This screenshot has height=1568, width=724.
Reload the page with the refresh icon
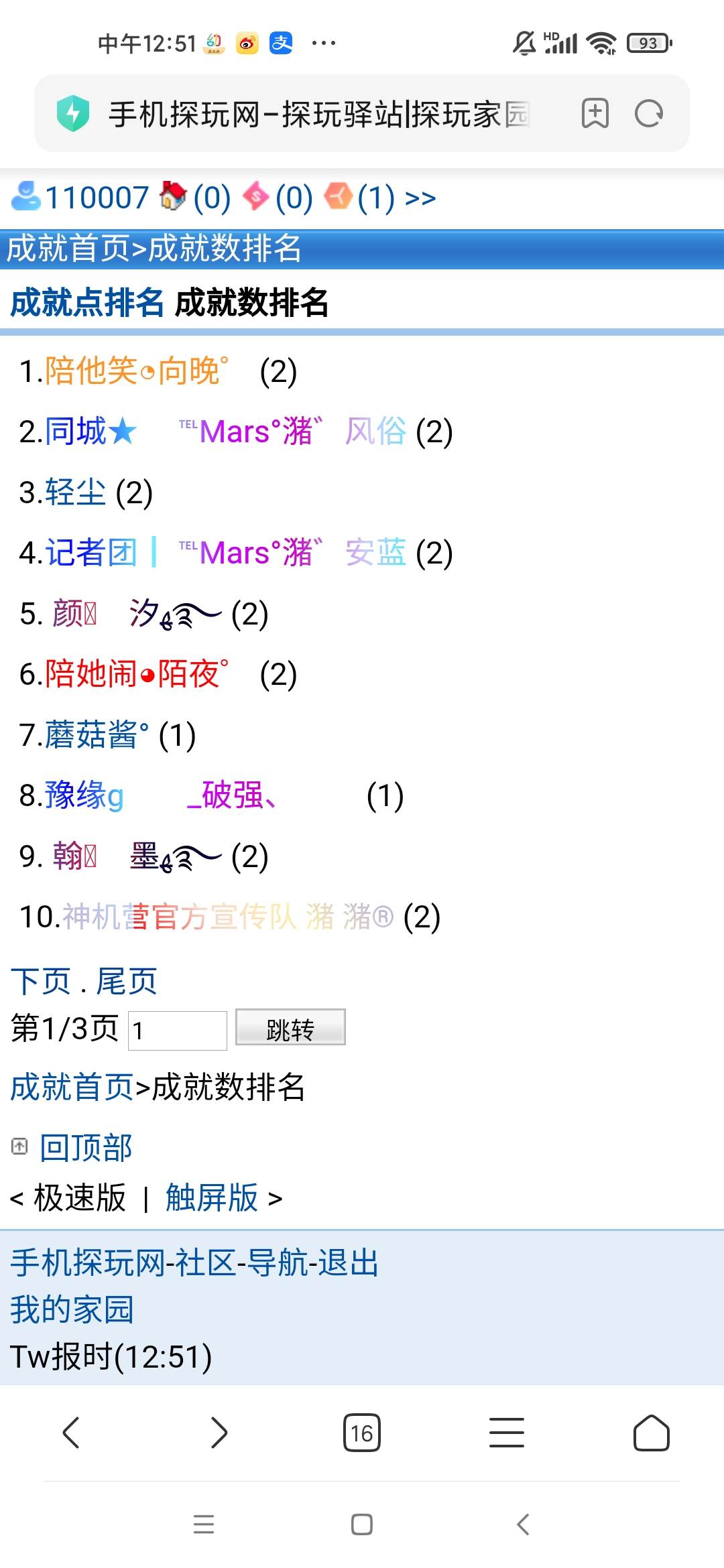point(648,113)
